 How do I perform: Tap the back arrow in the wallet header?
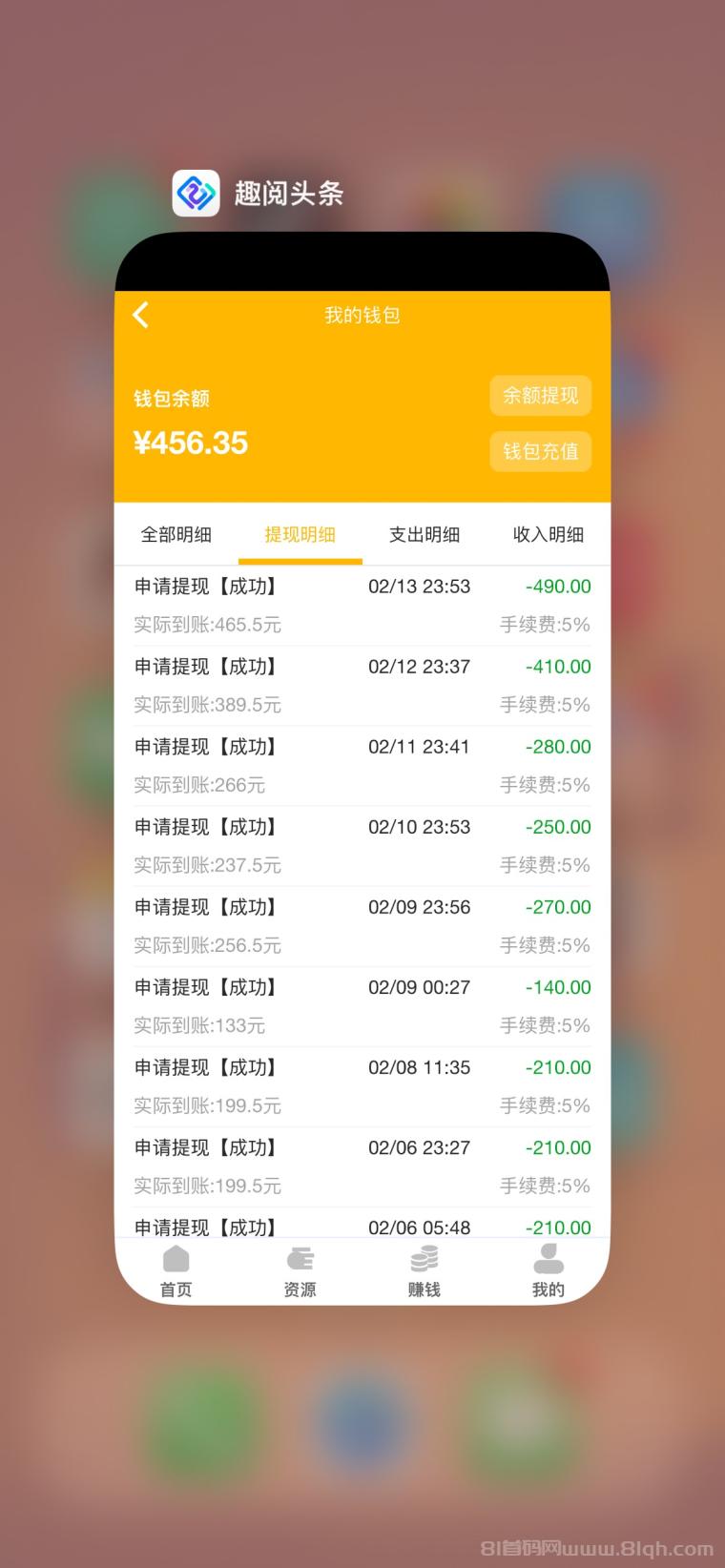coord(140,315)
